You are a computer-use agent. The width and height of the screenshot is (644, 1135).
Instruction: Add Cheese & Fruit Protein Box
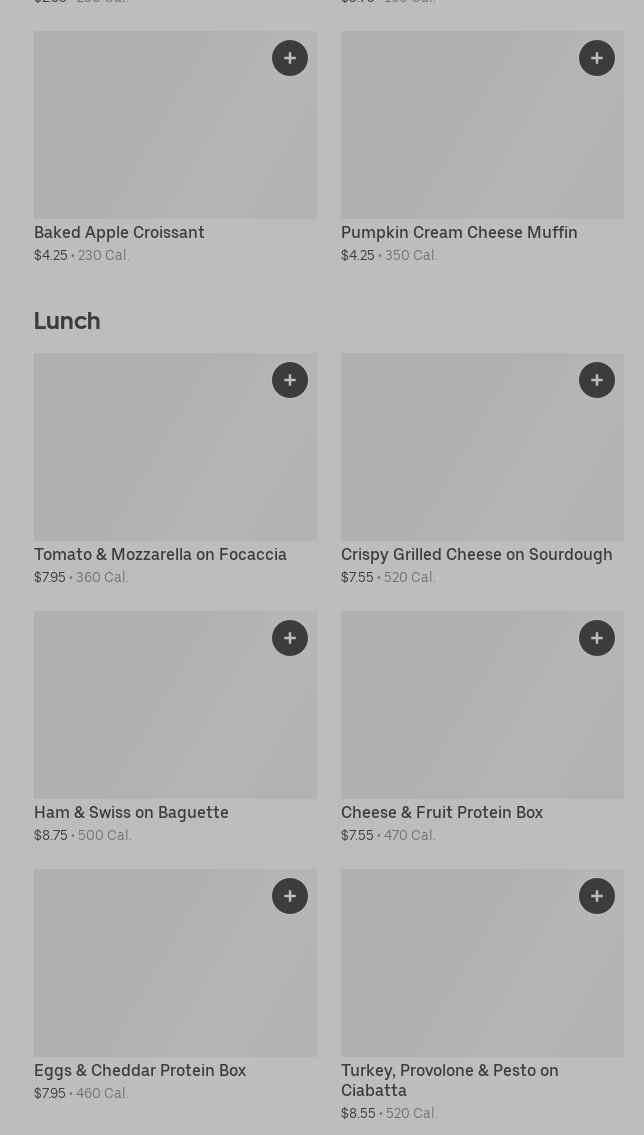pyautogui.click(x=597, y=638)
